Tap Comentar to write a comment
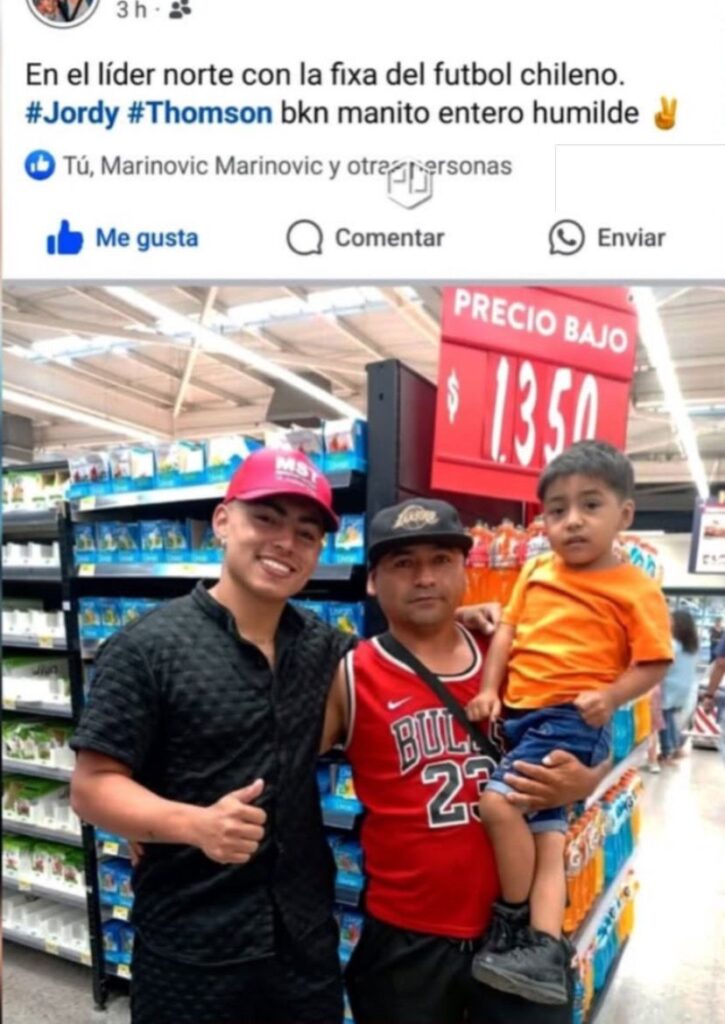Screen dimensions: 725x1024 (x=365, y=238)
